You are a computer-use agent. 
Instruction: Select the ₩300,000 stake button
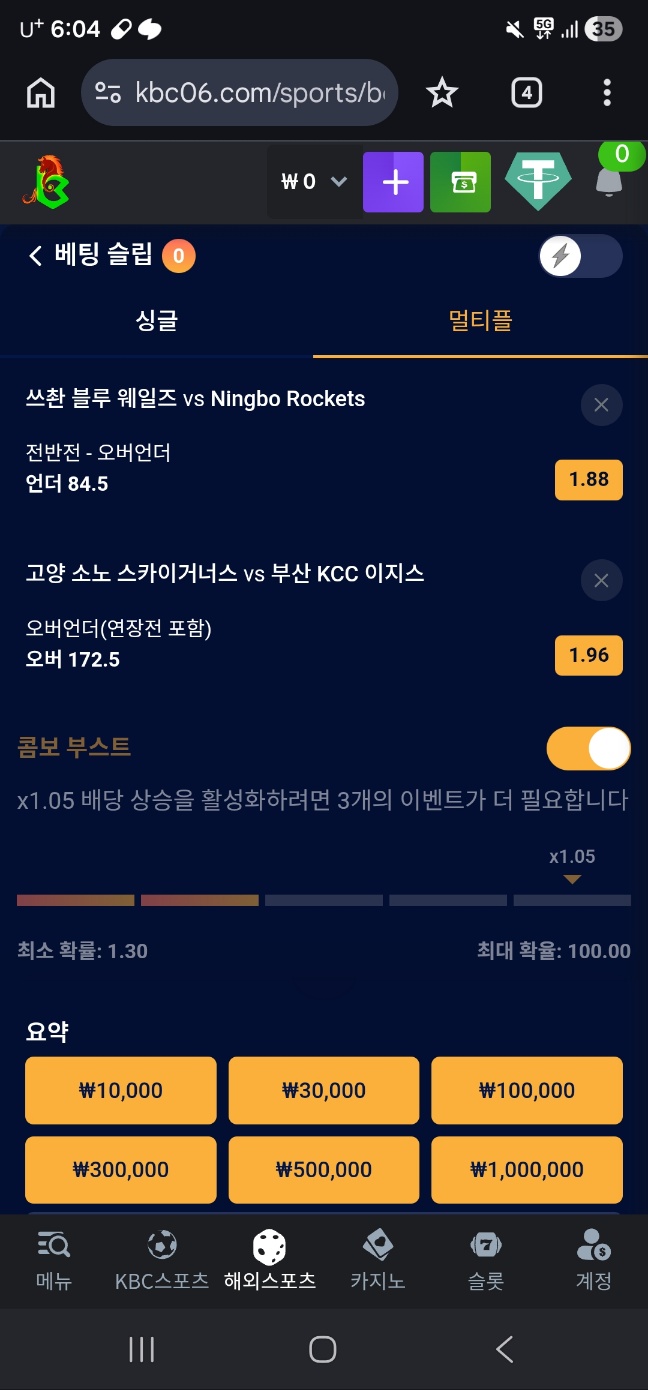121,1169
